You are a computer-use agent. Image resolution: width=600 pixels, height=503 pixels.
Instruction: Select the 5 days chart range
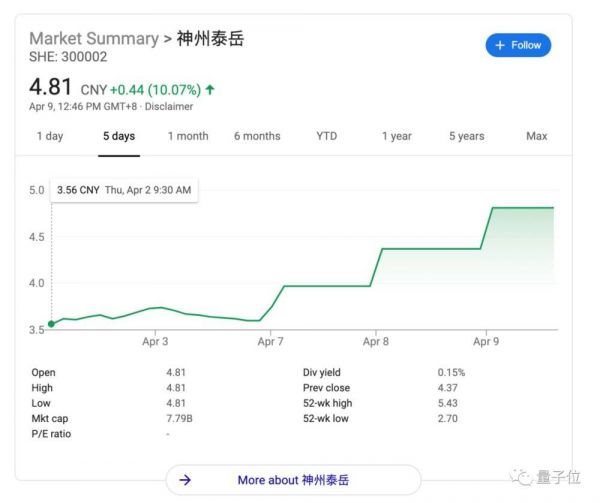[118, 136]
